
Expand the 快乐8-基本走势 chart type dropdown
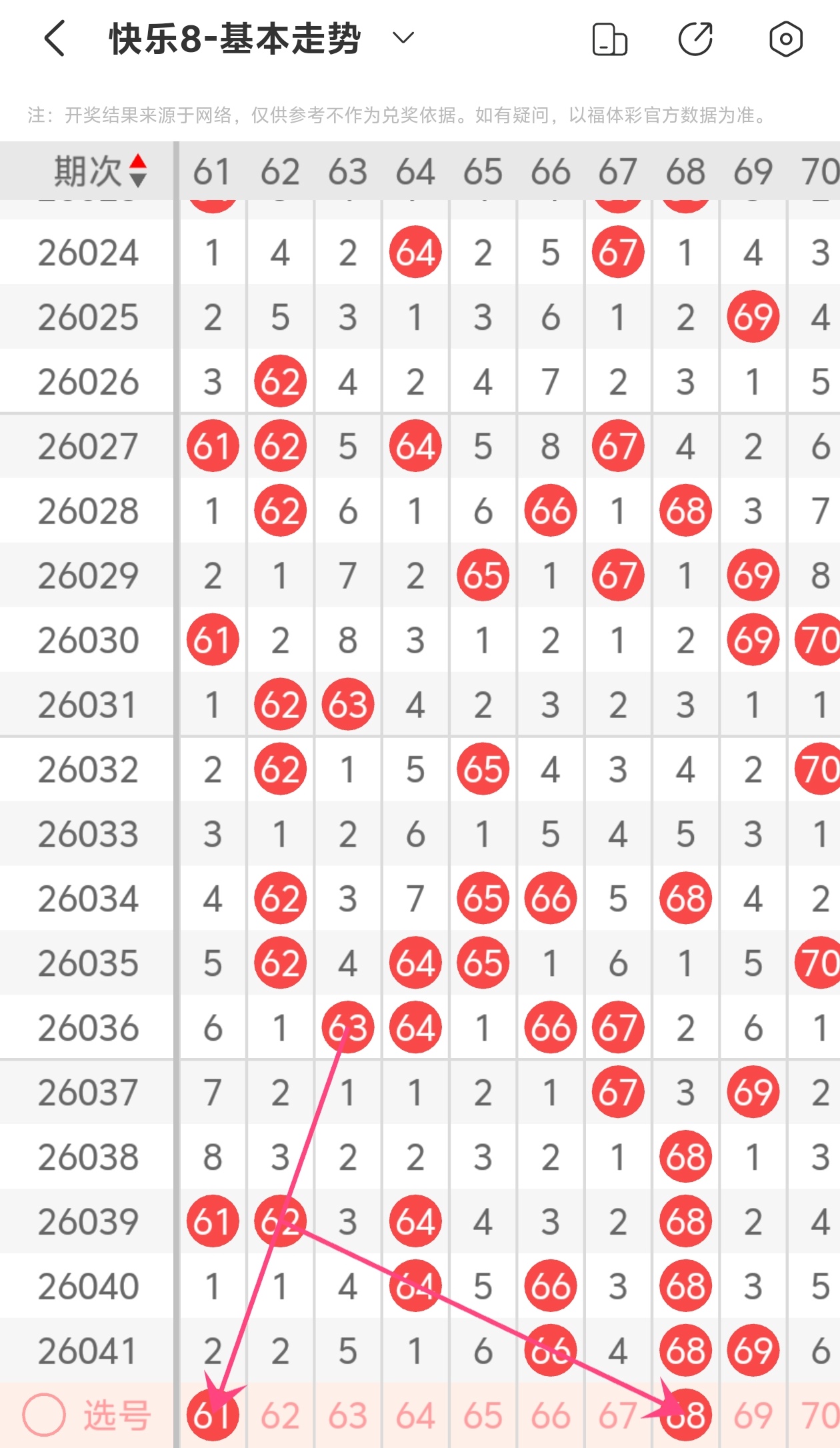click(403, 38)
